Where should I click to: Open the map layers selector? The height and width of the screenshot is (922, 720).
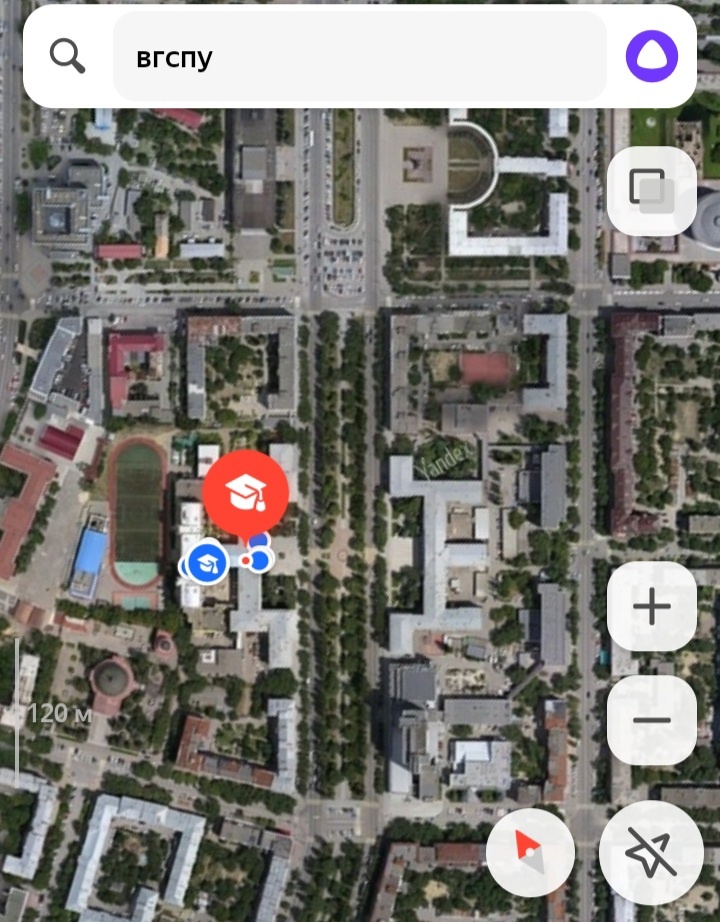(651, 190)
